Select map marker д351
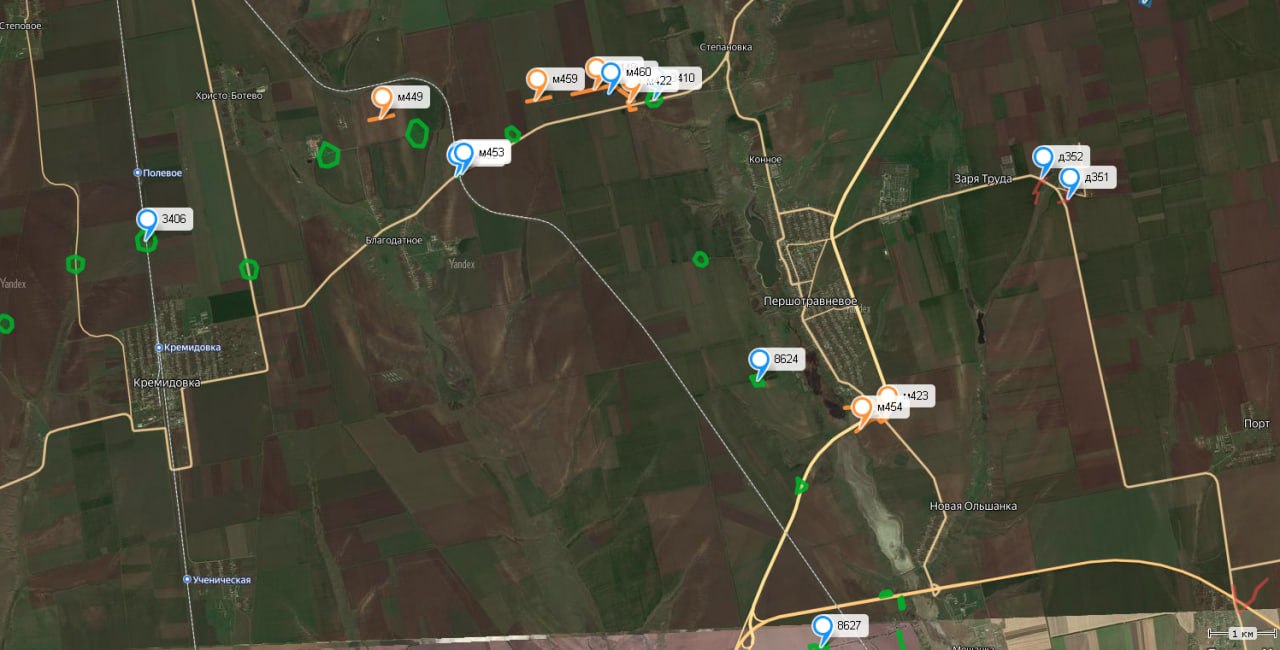The width and height of the screenshot is (1280, 650). coord(1070,179)
